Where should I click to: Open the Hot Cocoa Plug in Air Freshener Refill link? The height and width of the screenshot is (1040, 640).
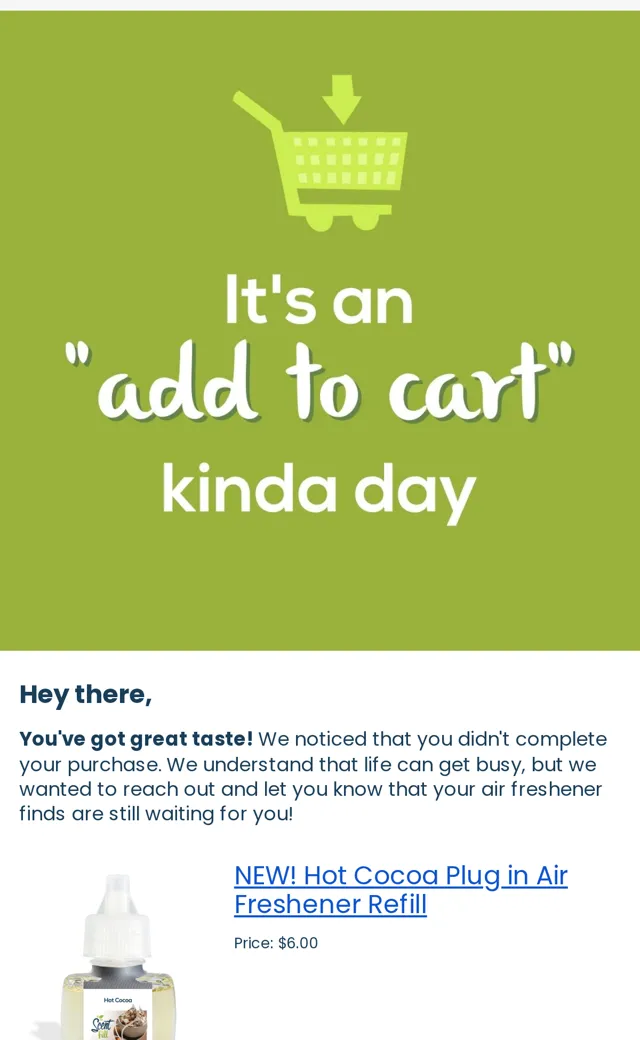(x=401, y=889)
